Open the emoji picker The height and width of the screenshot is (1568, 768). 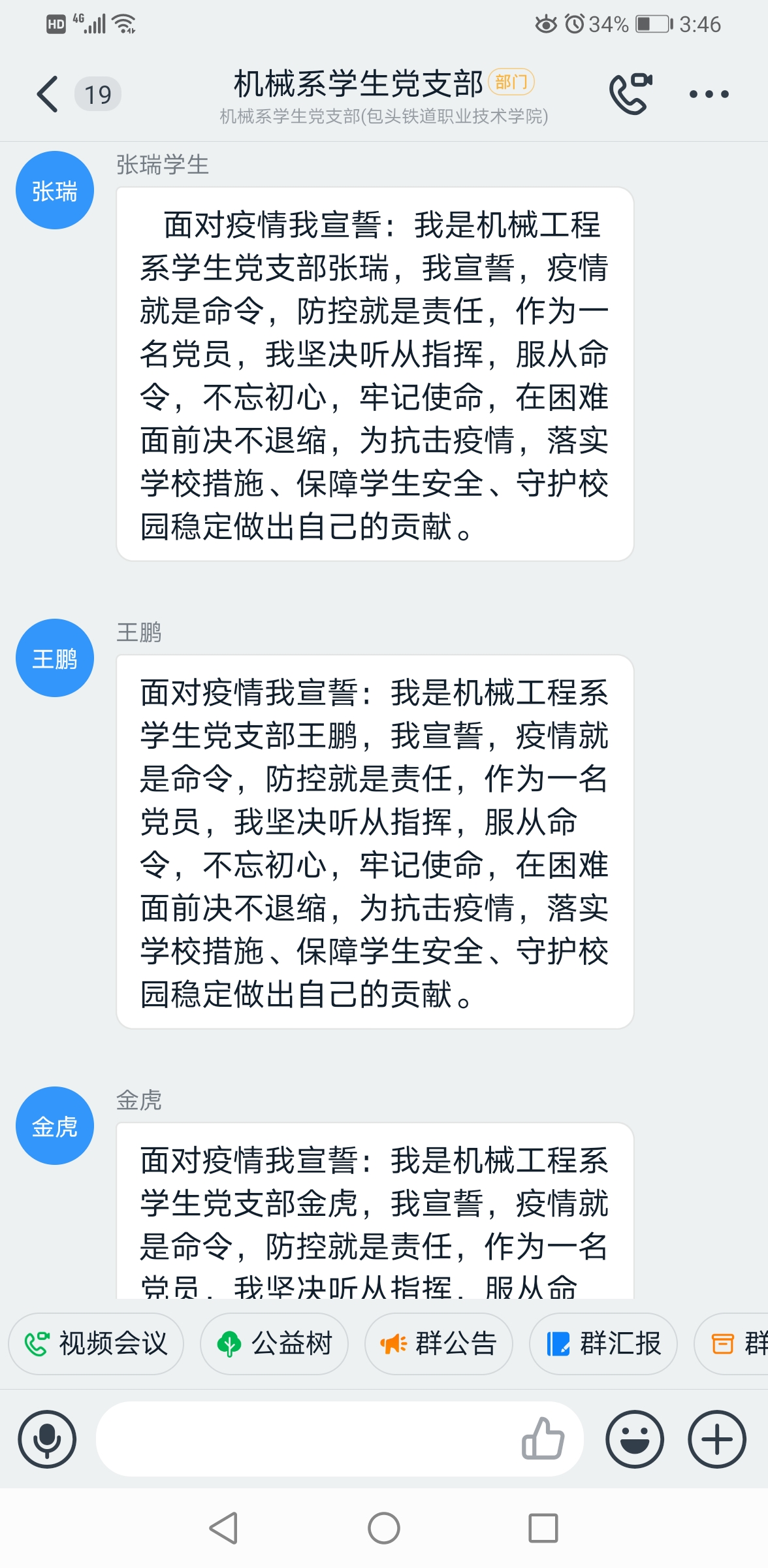[x=635, y=1439]
